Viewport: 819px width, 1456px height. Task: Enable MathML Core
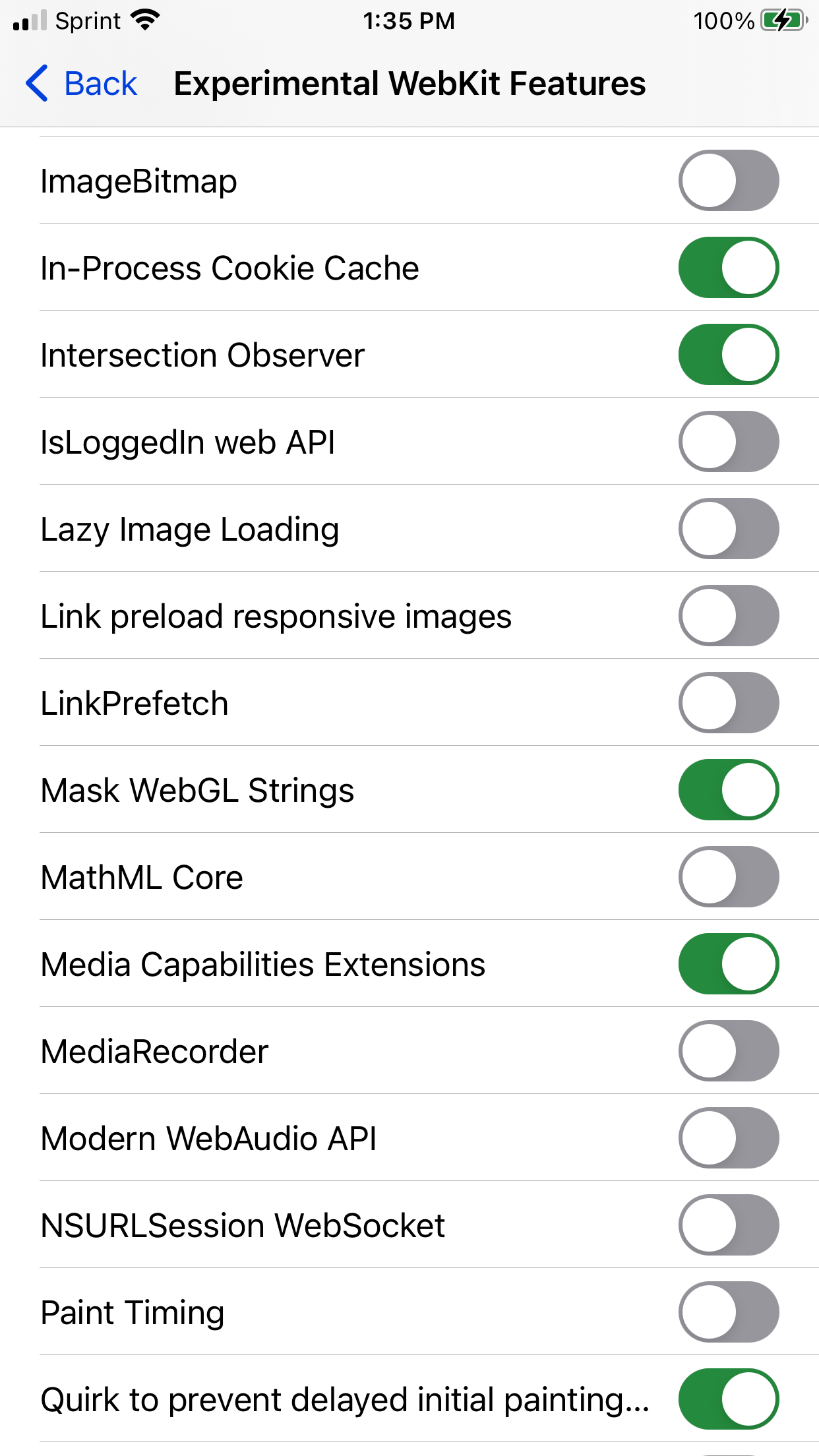tap(728, 877)
